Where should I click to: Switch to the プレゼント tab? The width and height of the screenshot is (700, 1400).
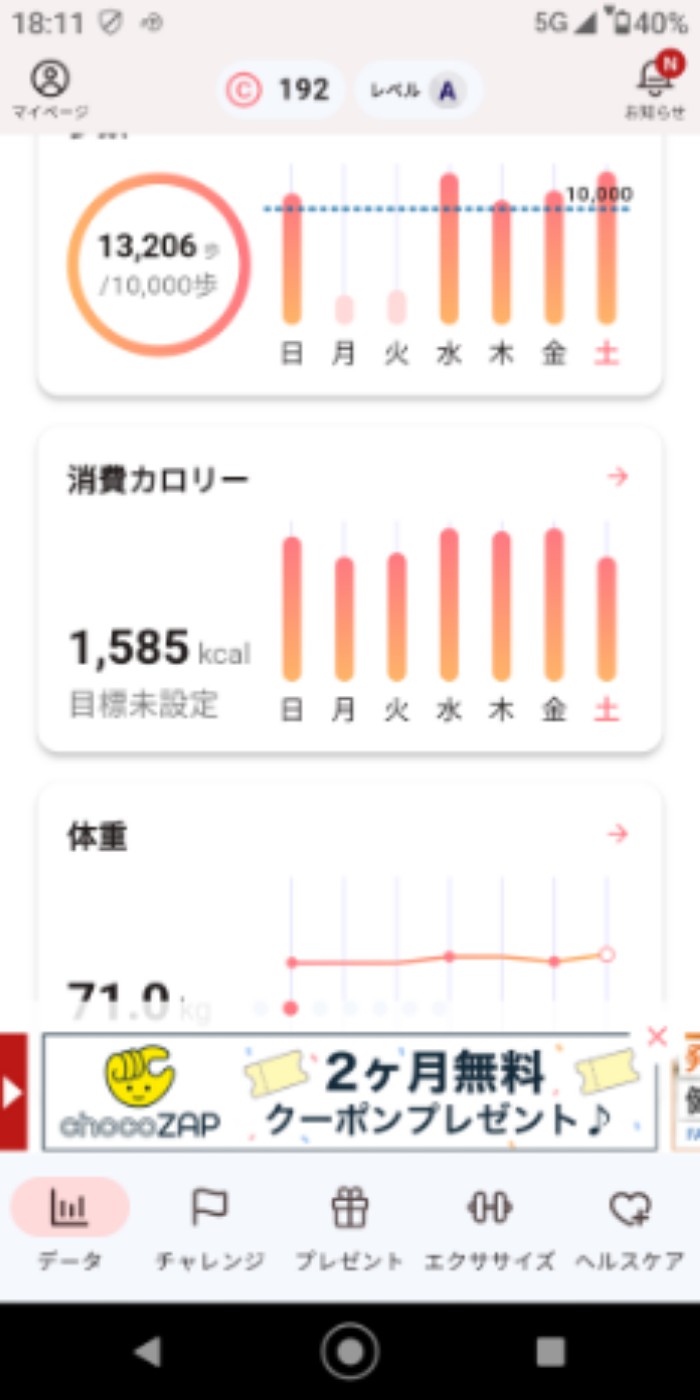[350, 1226]
